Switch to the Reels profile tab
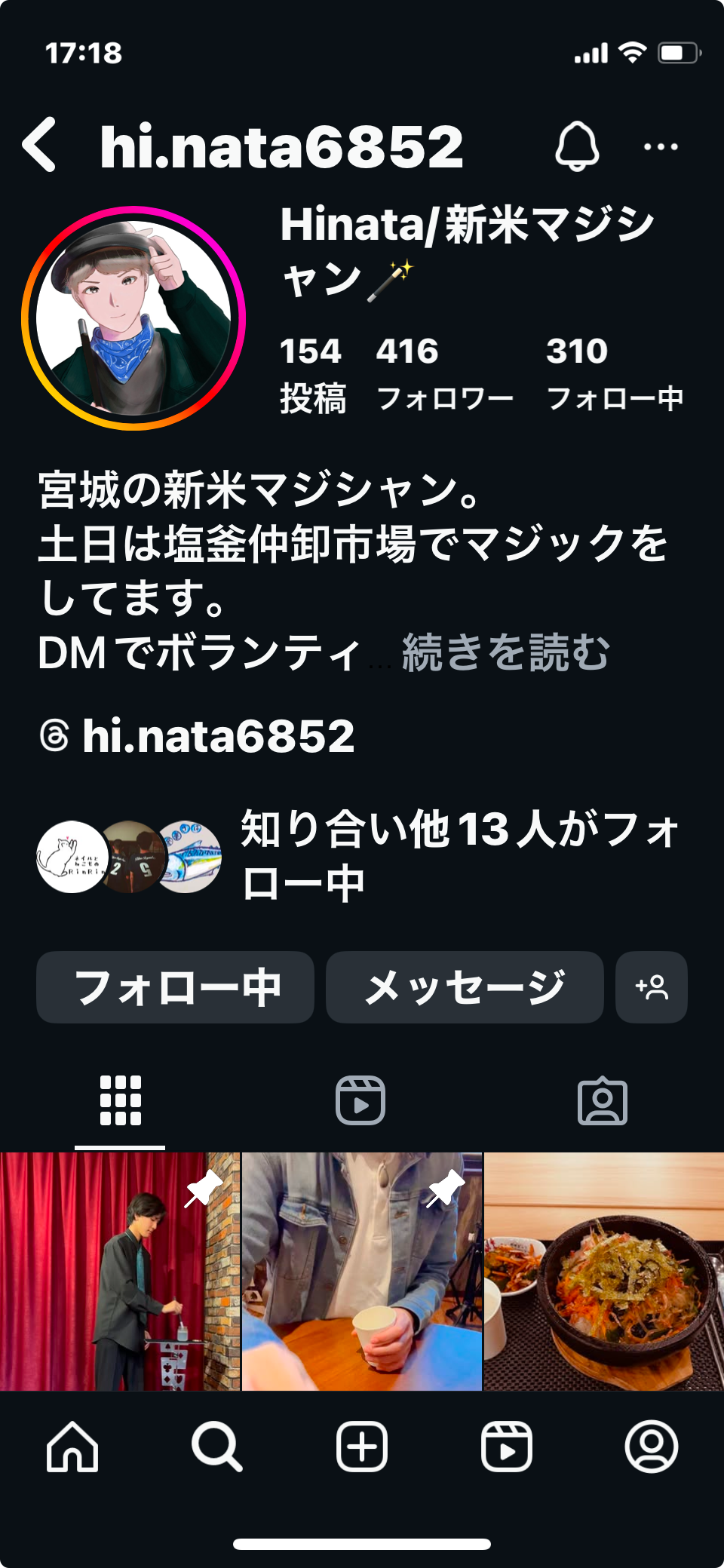724x1568 pixels. point(360,1100)
